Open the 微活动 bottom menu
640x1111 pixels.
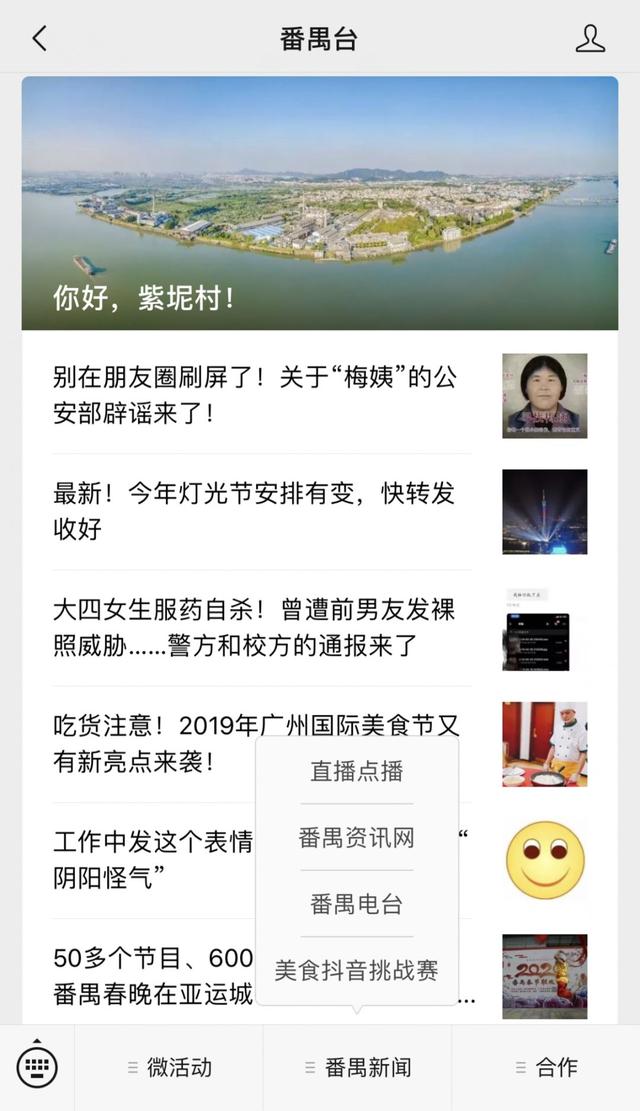click(169, 1068)
